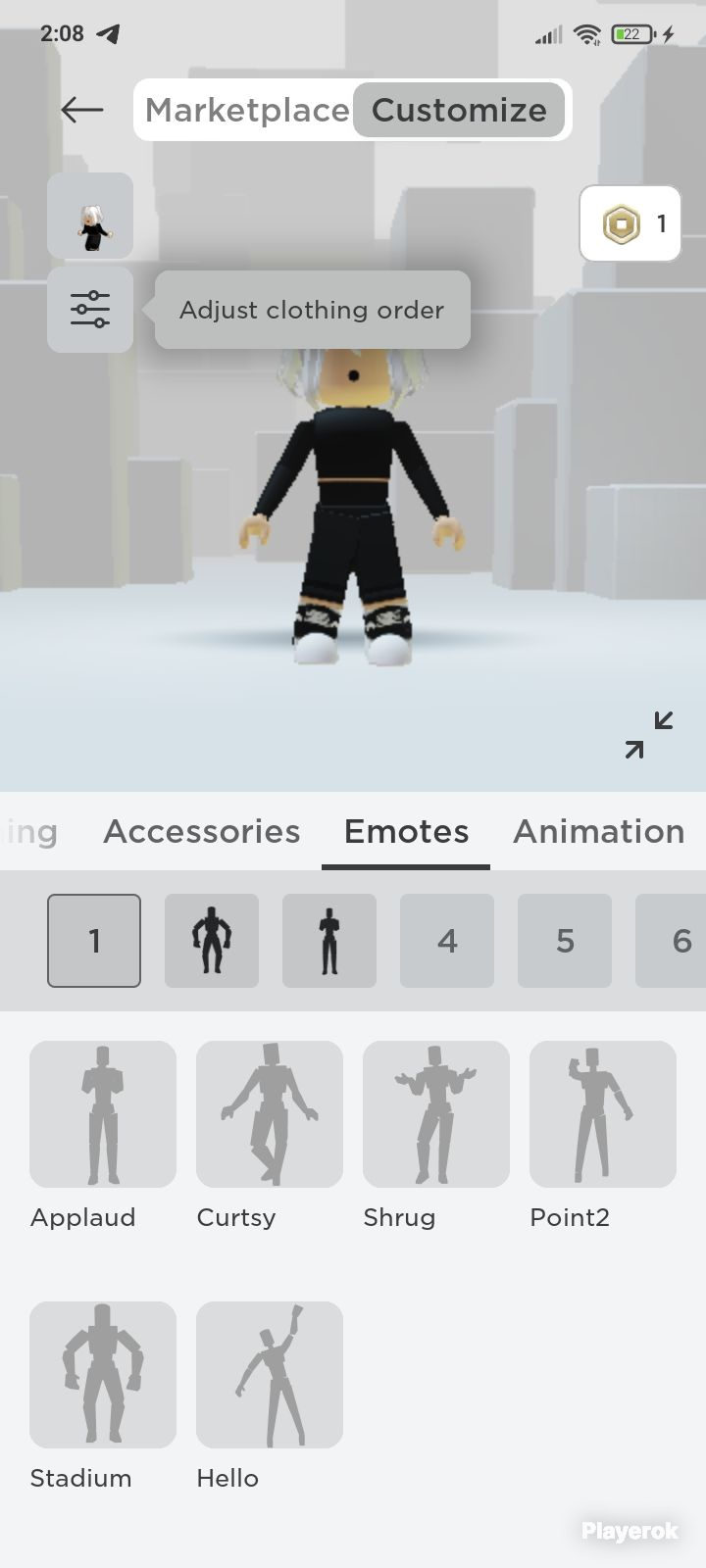Collapse the avatar preview with arrows icon
Image resolution: width=706 pixels, height=1568 pixels.
(649, 735)
